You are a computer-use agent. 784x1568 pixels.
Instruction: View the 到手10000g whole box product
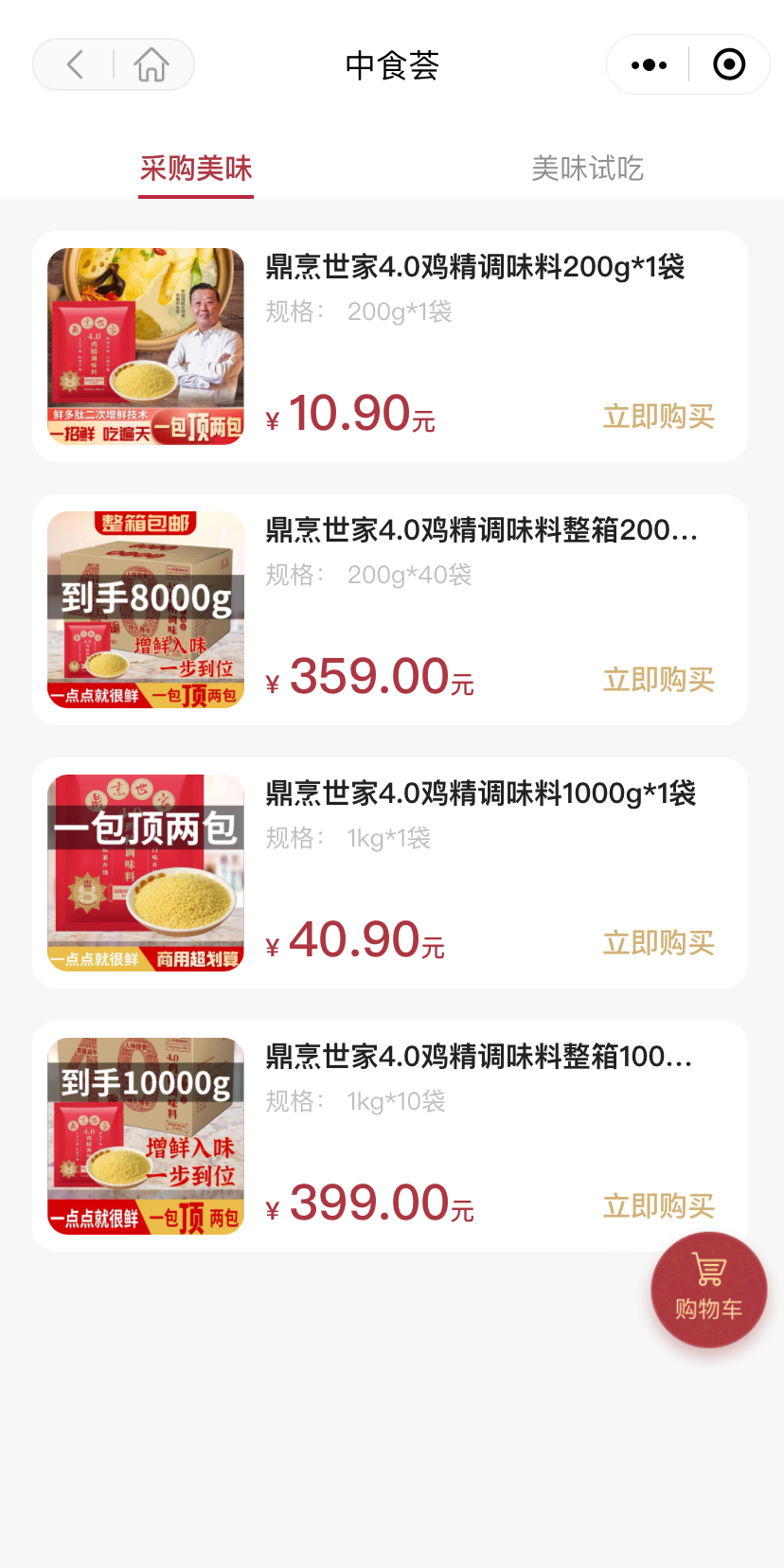pyautogui.click(x=146, y=1136)
